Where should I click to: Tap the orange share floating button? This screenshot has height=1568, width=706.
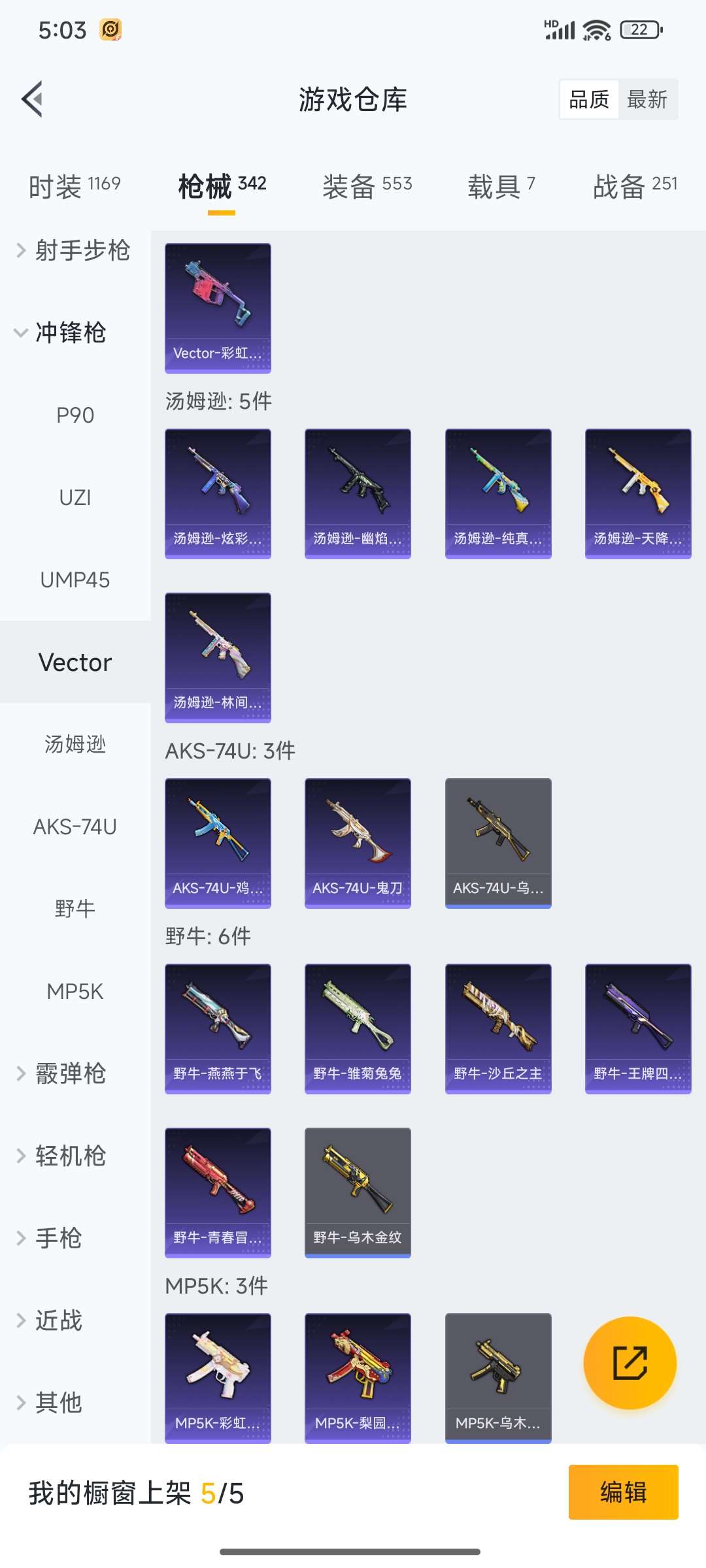(x=630, y=1363)
